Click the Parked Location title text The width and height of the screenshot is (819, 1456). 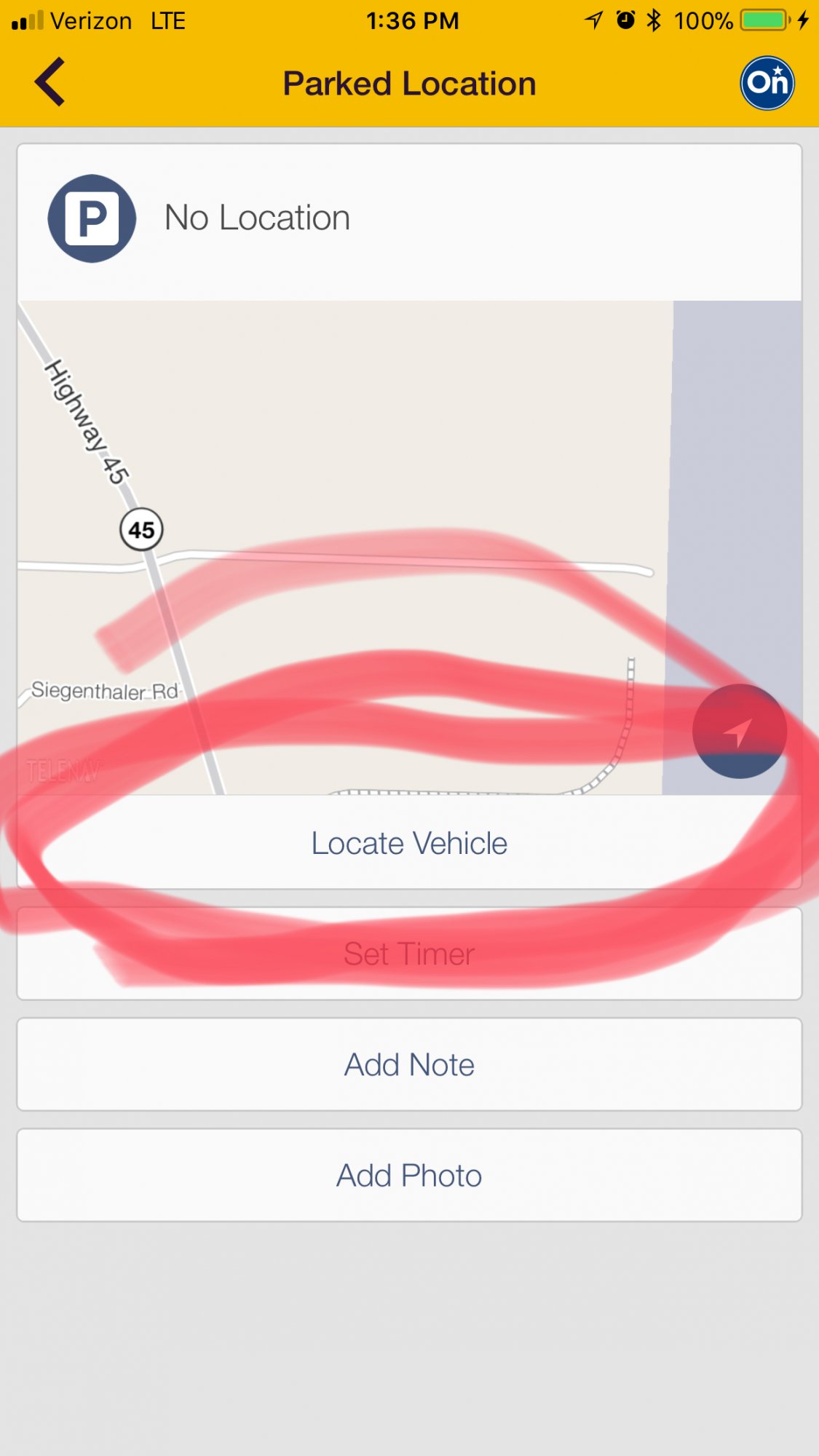409,82
